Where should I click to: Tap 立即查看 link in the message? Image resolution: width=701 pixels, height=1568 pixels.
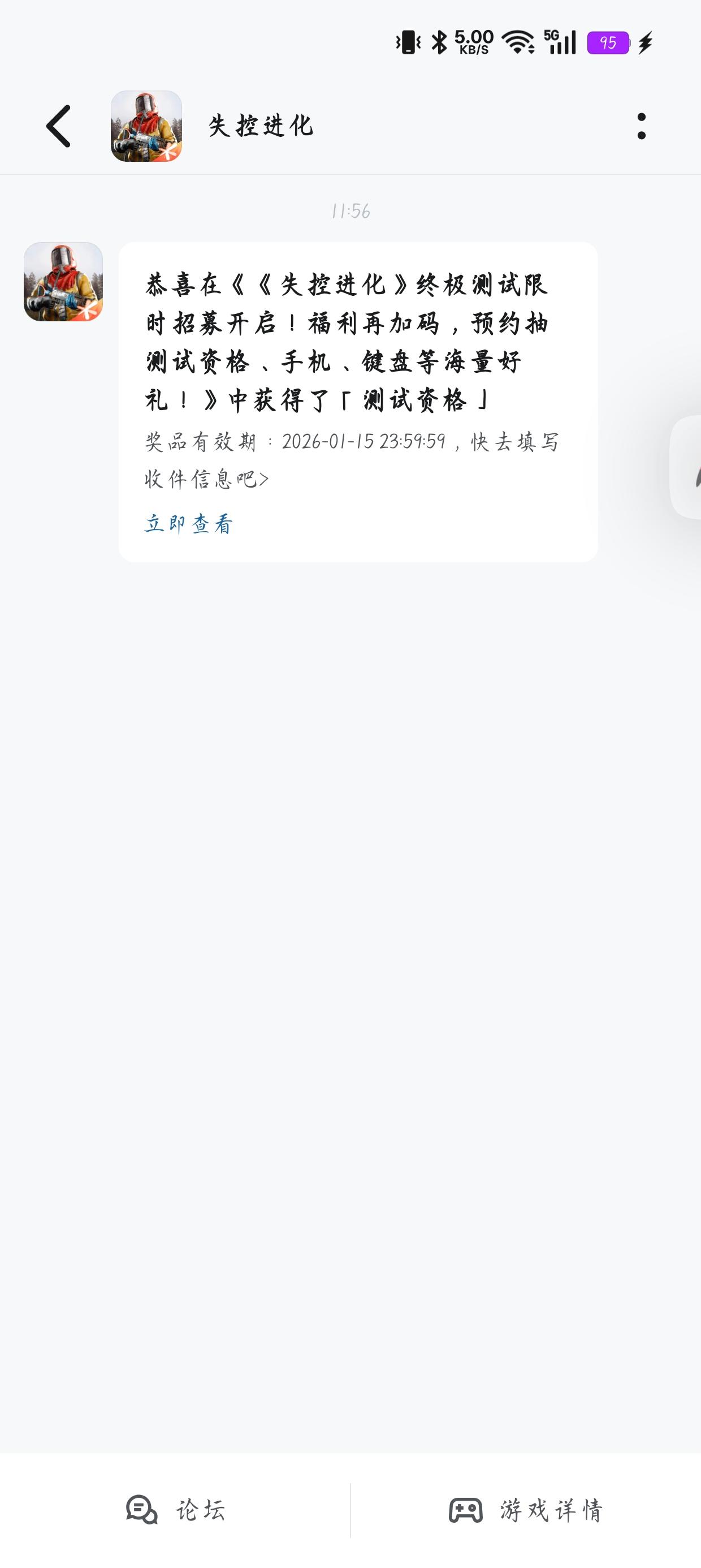(x=189, y=523)
